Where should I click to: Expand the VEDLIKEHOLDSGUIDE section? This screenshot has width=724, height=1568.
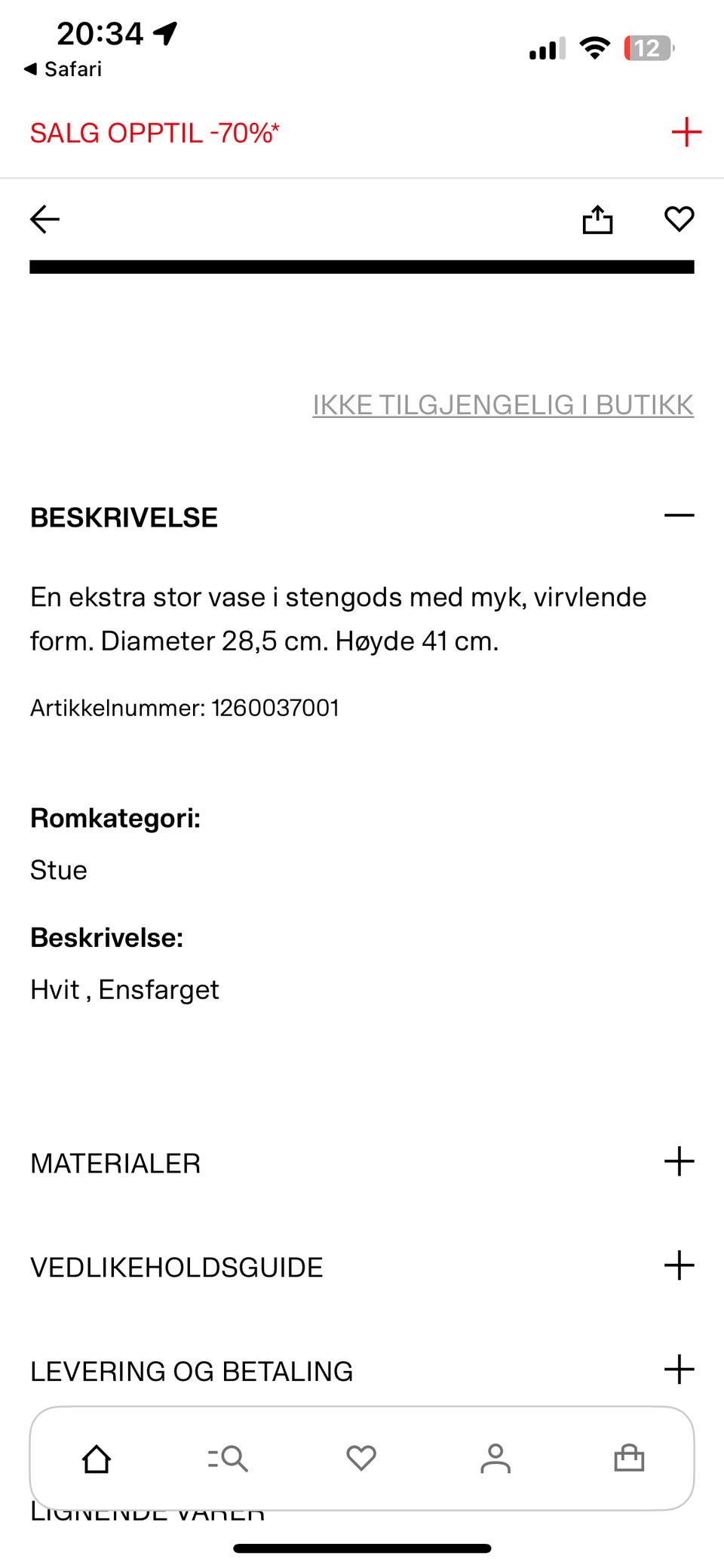(680, 1267)
